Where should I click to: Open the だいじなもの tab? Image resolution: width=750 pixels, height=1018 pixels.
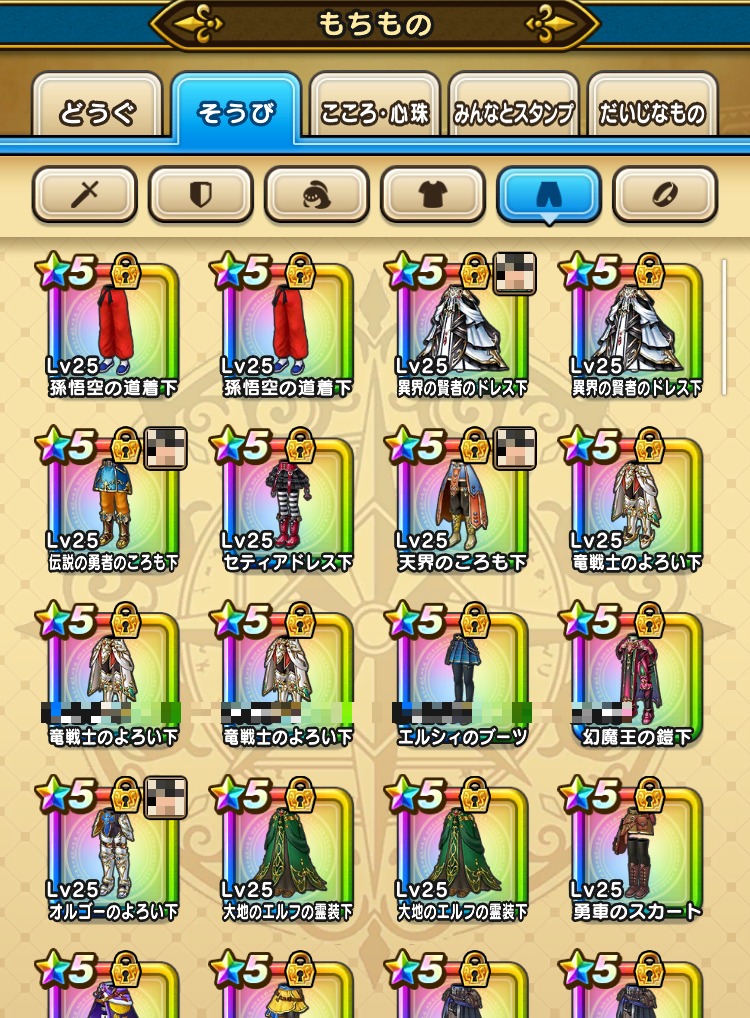coord(652,112)
